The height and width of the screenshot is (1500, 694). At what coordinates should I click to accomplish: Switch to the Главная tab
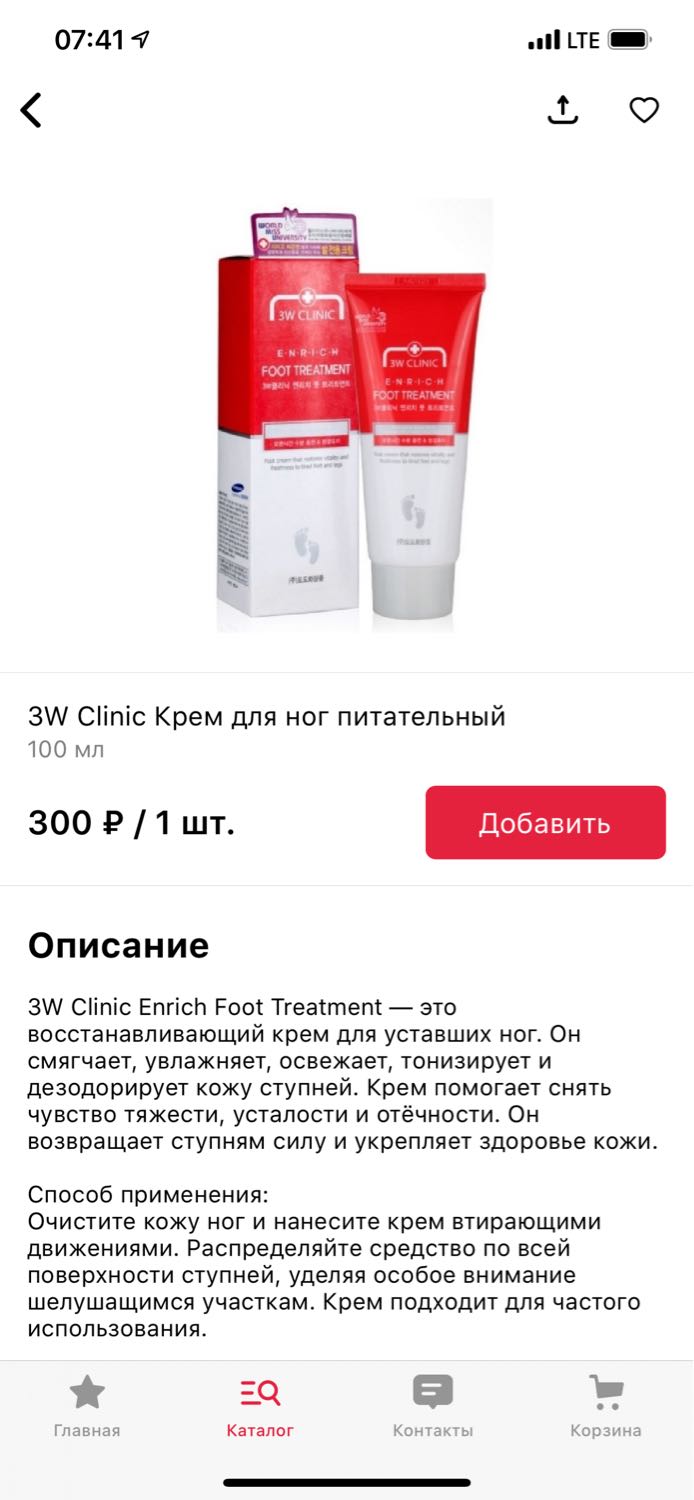[x=87, y=1406]
